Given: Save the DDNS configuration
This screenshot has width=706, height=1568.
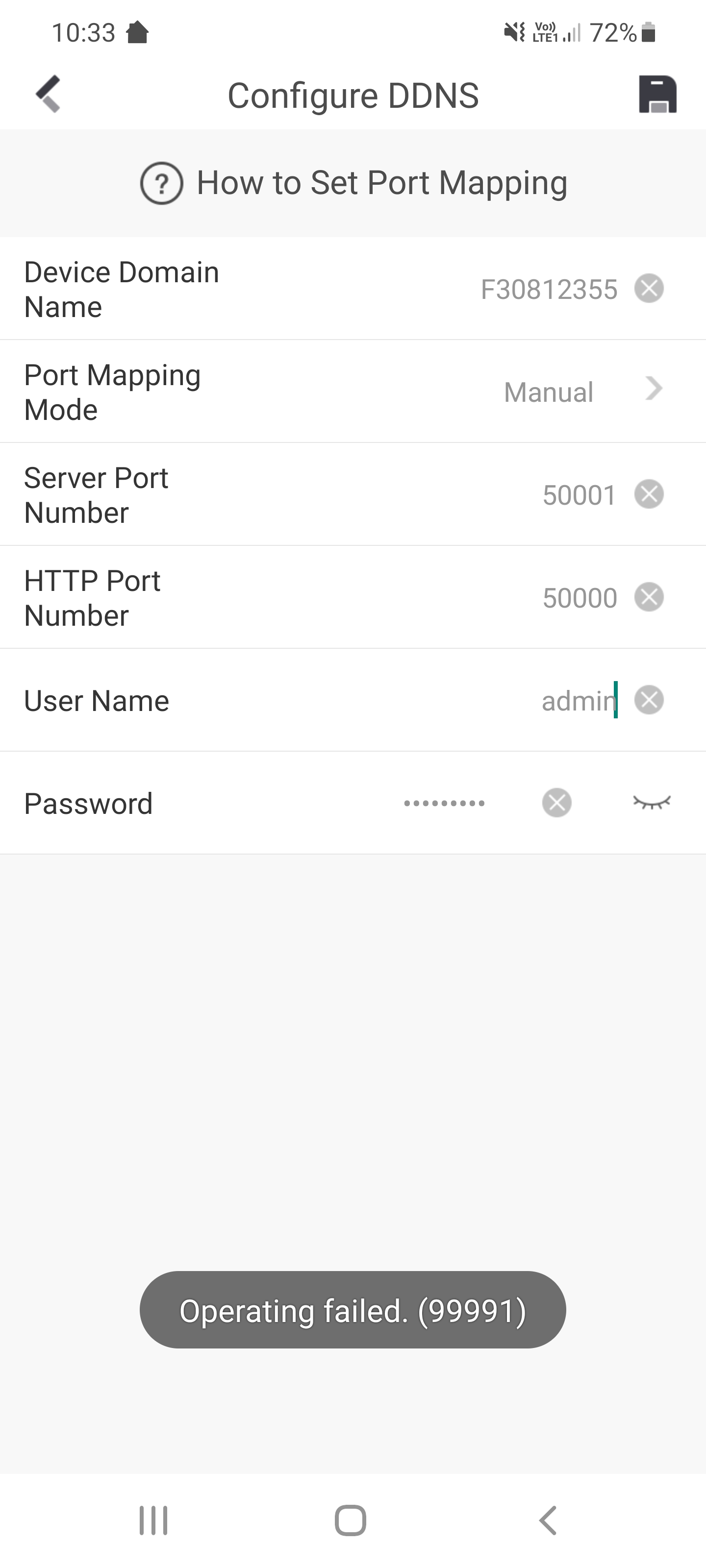Looking at the screenshot, I should 657,95.
